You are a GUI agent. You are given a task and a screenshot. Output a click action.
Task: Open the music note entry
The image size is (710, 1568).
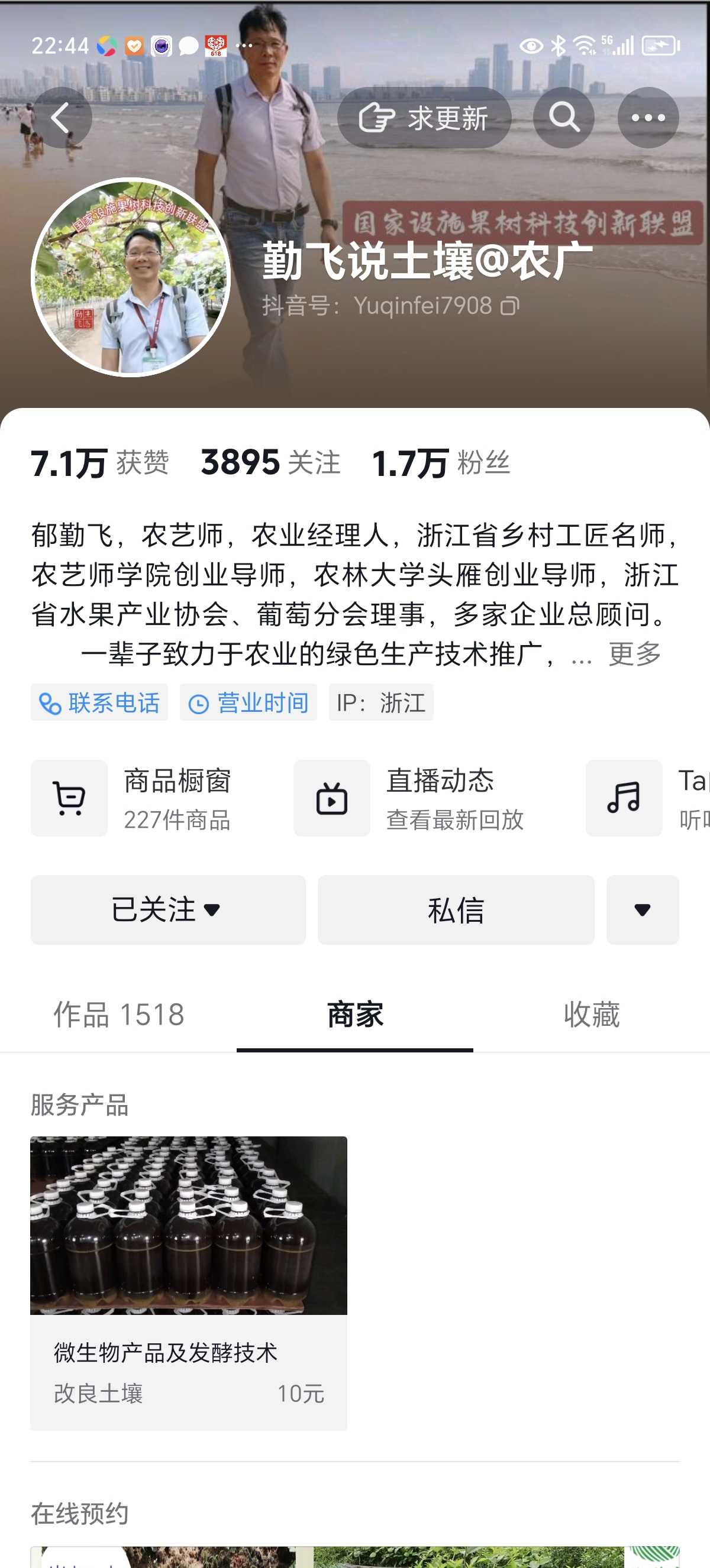click(x=624, y=798)
